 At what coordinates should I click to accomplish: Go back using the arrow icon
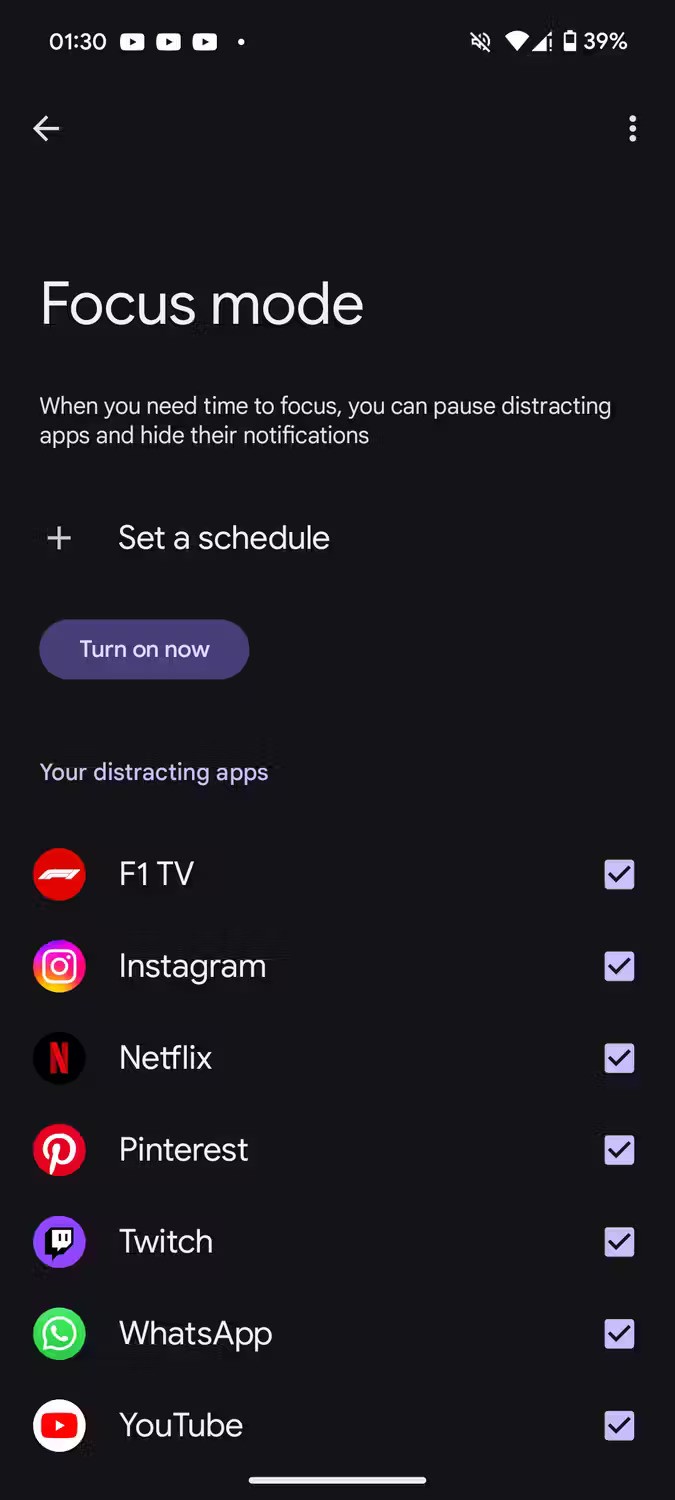[x=46, y=128]
